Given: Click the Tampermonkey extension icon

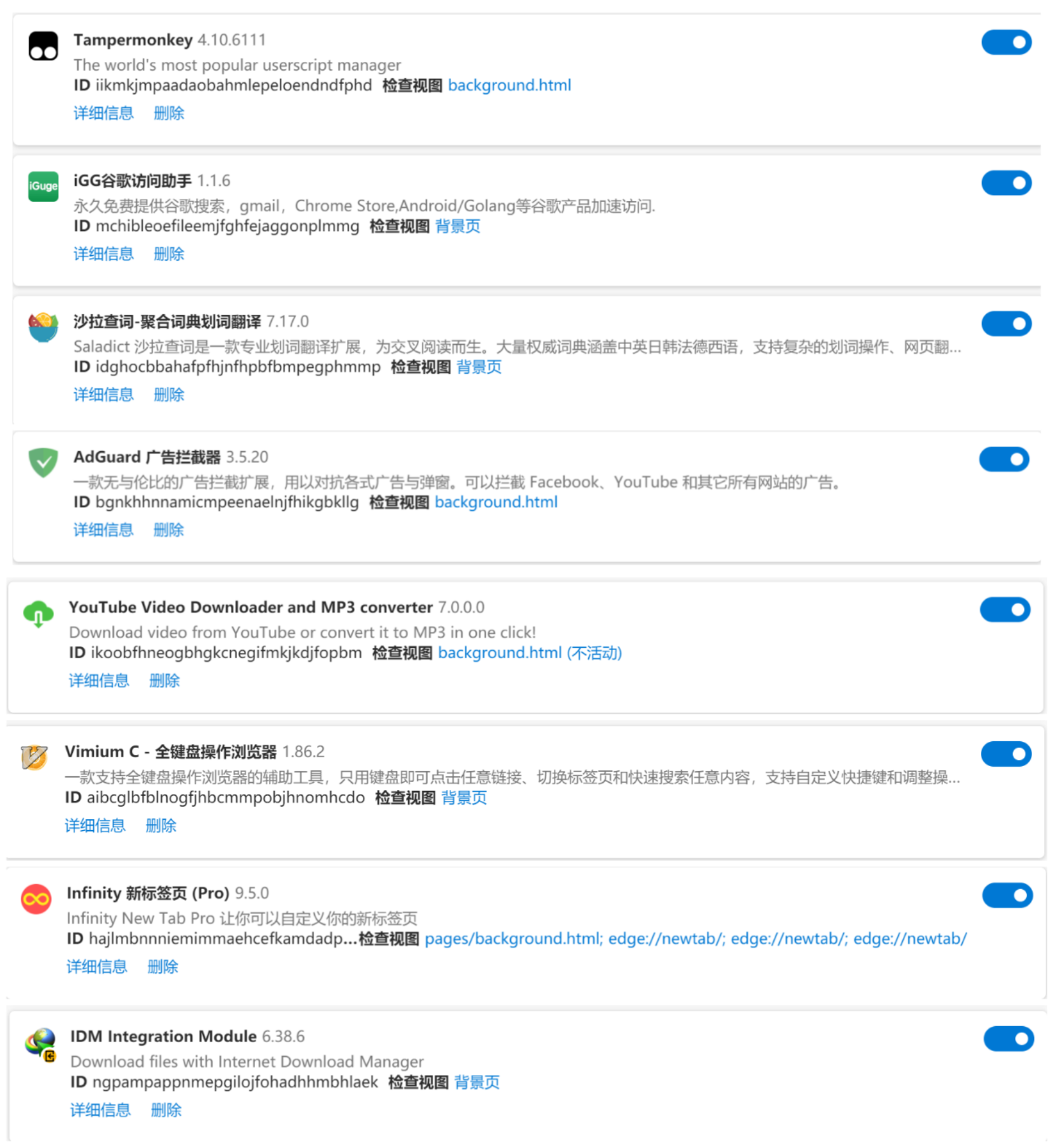Looking at the screenshot, I should (42, 44).
